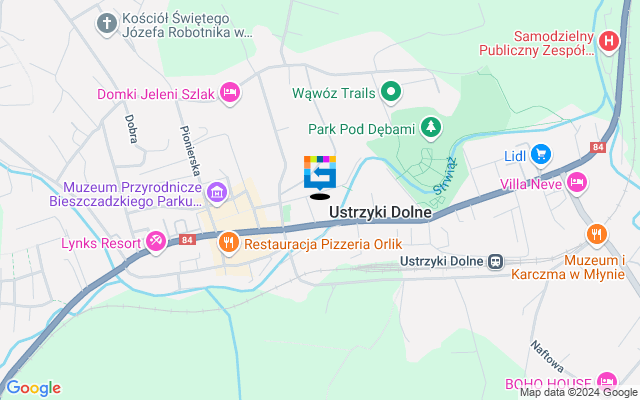Screen dimensions: 640x400
Task: Open the Google logo link
Action: (x=33, y=388)
